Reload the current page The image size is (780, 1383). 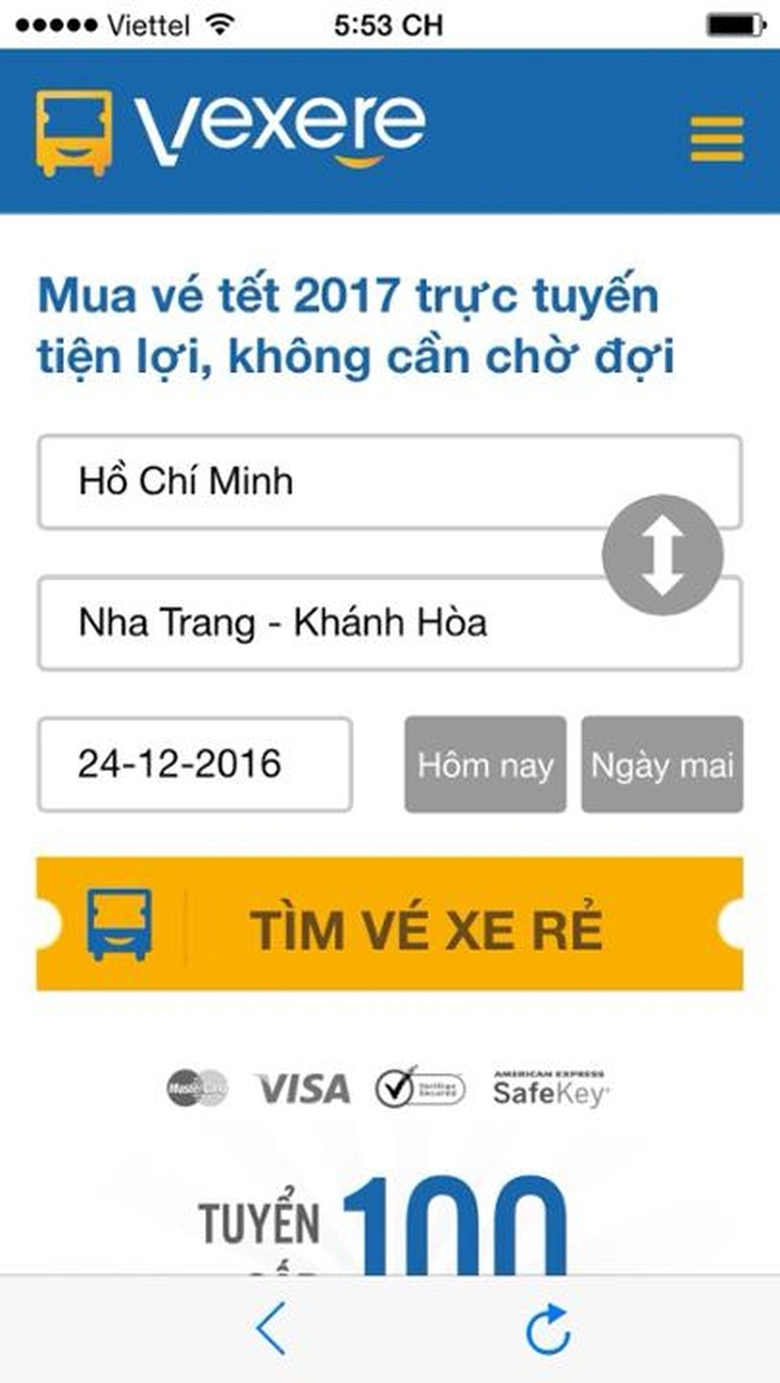(x=548, y=1329)
